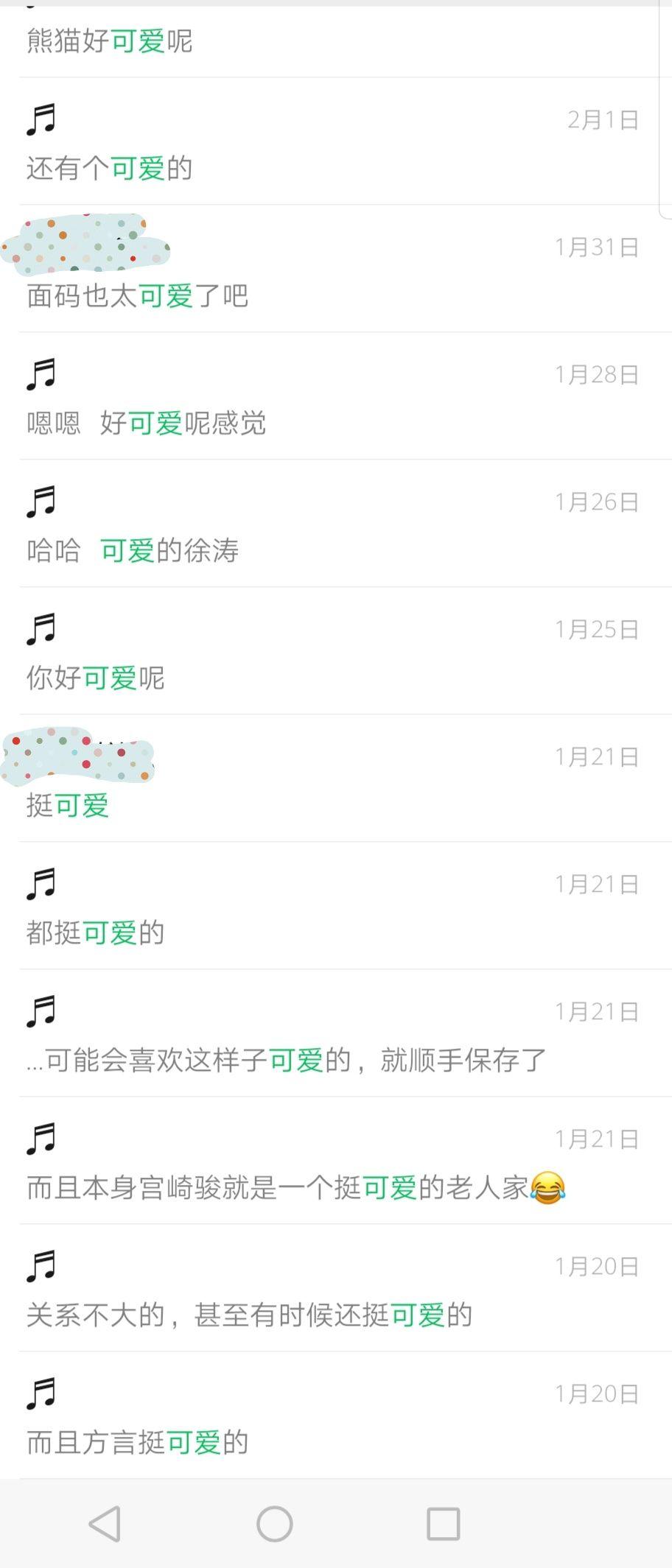Open the message '关系不大的，甚至有时候还挺可爱的'

tap(248, 1316)
